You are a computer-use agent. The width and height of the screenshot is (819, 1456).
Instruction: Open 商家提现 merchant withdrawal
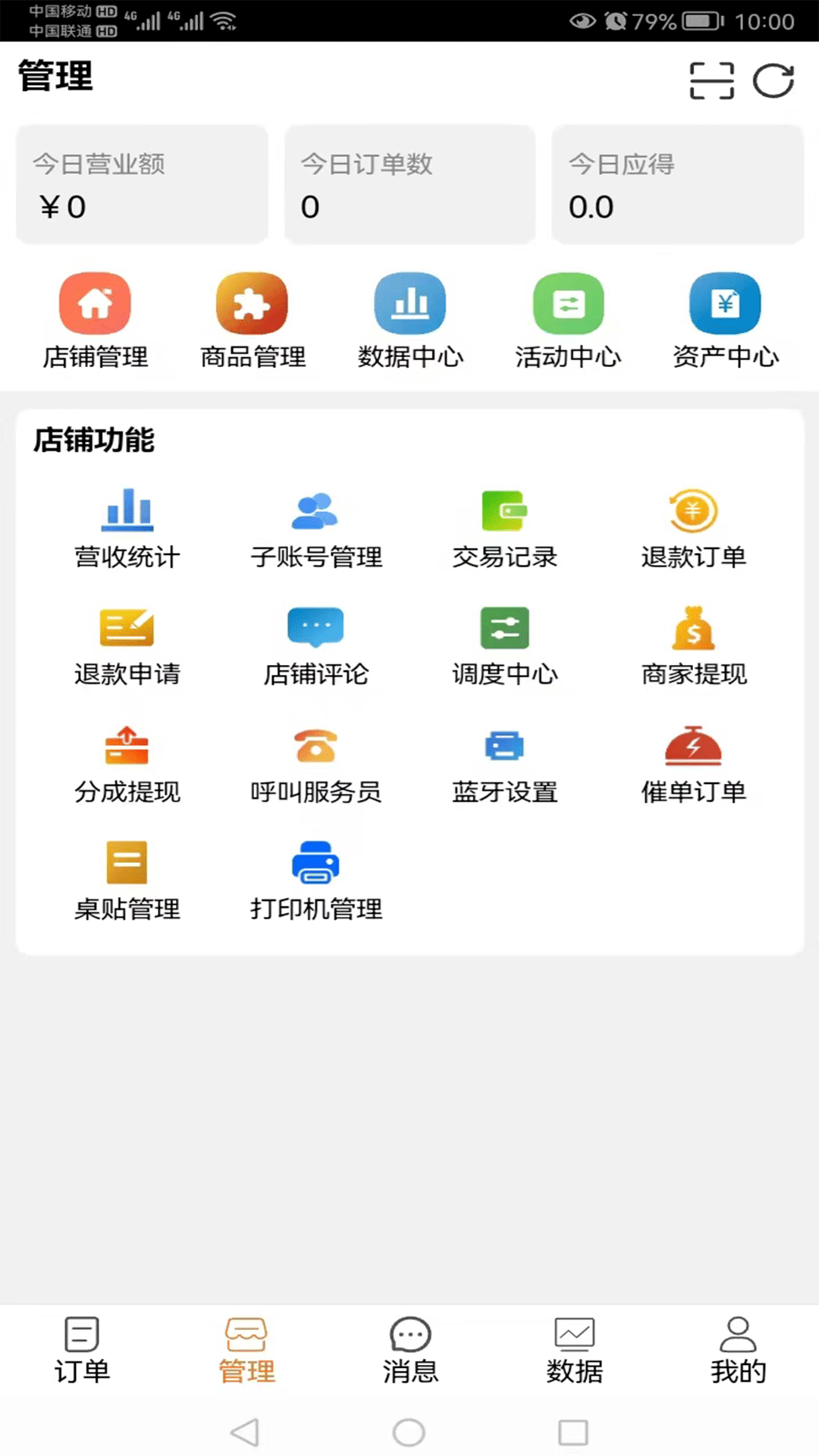(x=692, y=643)
